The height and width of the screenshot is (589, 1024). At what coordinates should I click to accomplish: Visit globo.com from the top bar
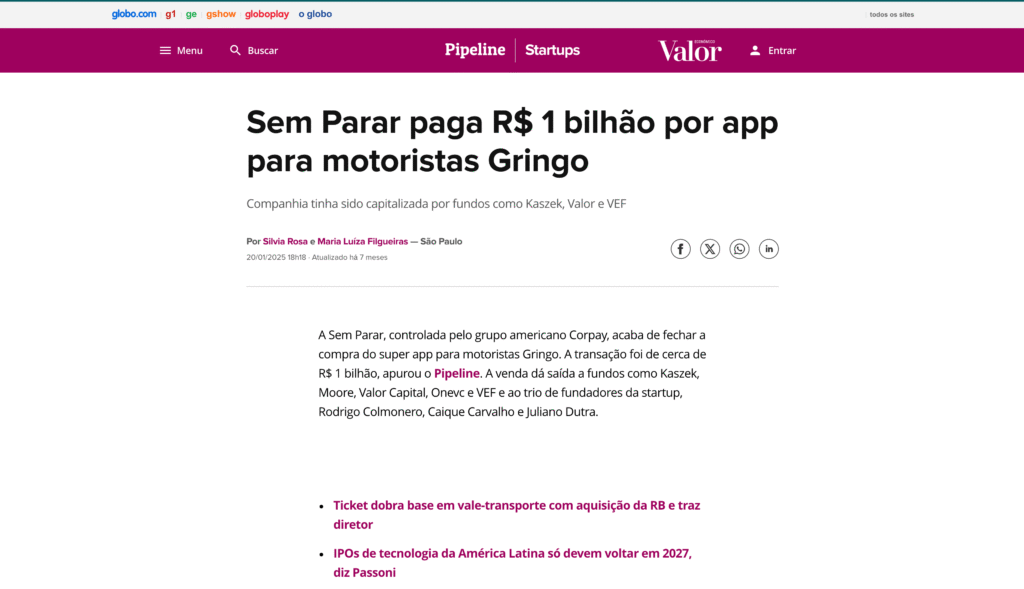click(134, 14)
